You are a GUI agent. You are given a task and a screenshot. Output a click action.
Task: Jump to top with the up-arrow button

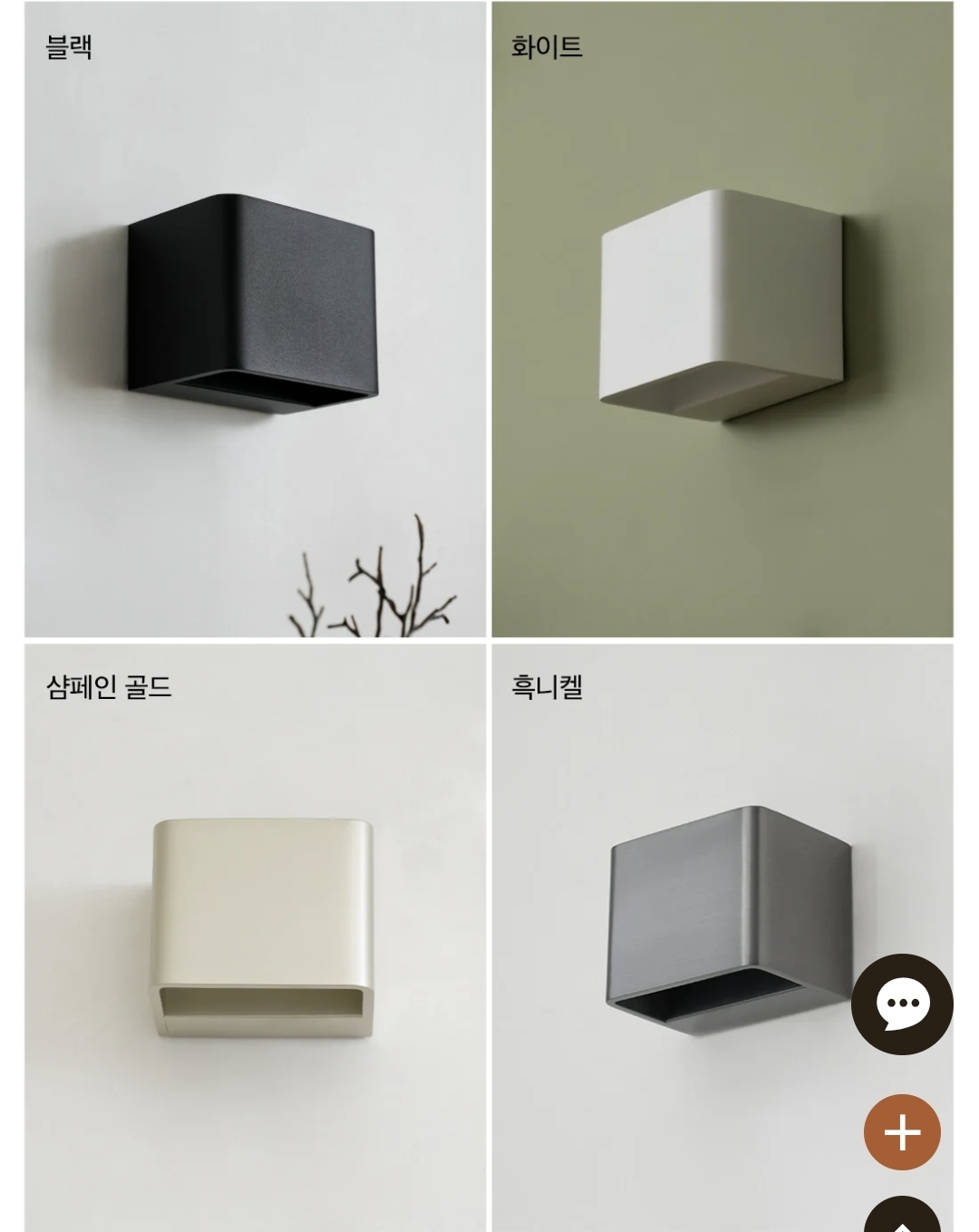coord(902,1217)
